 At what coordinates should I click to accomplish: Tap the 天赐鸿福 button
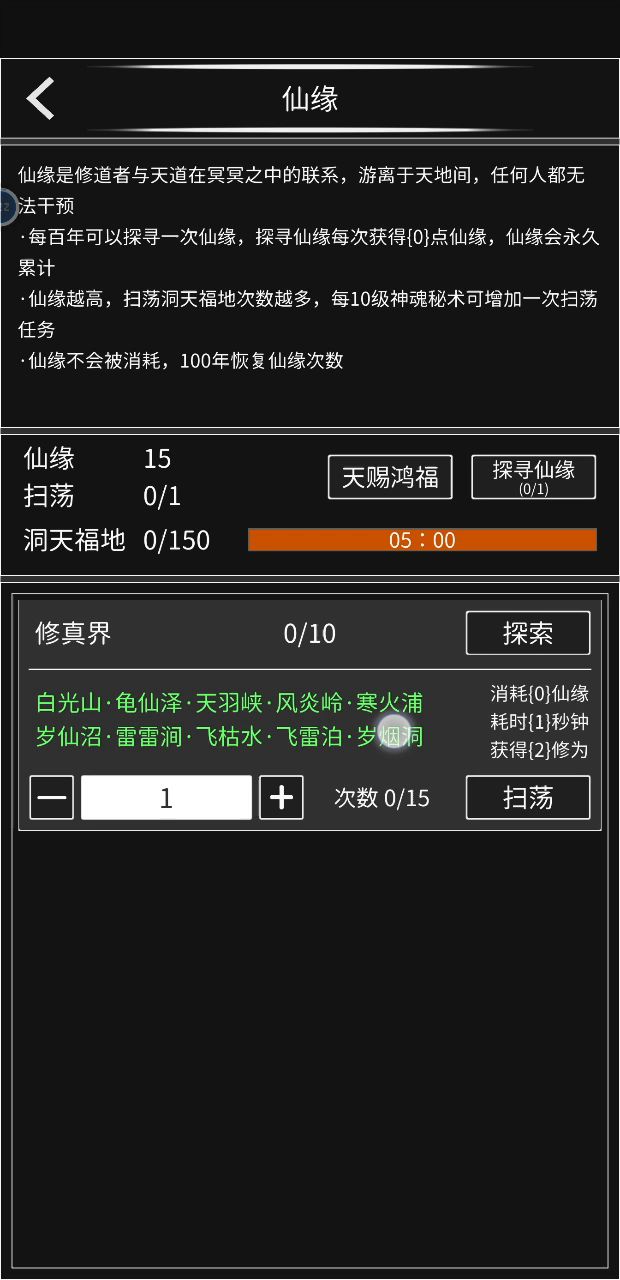point(390,477)
